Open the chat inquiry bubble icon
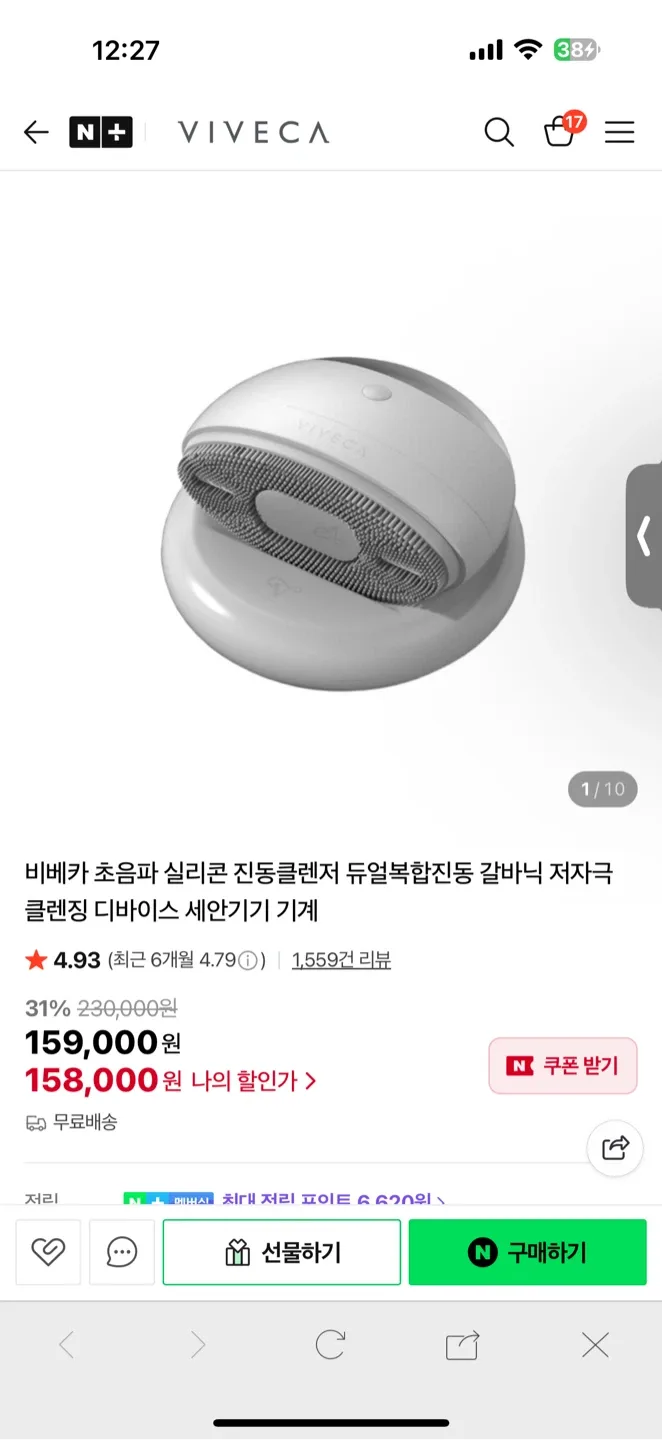 122,1252
